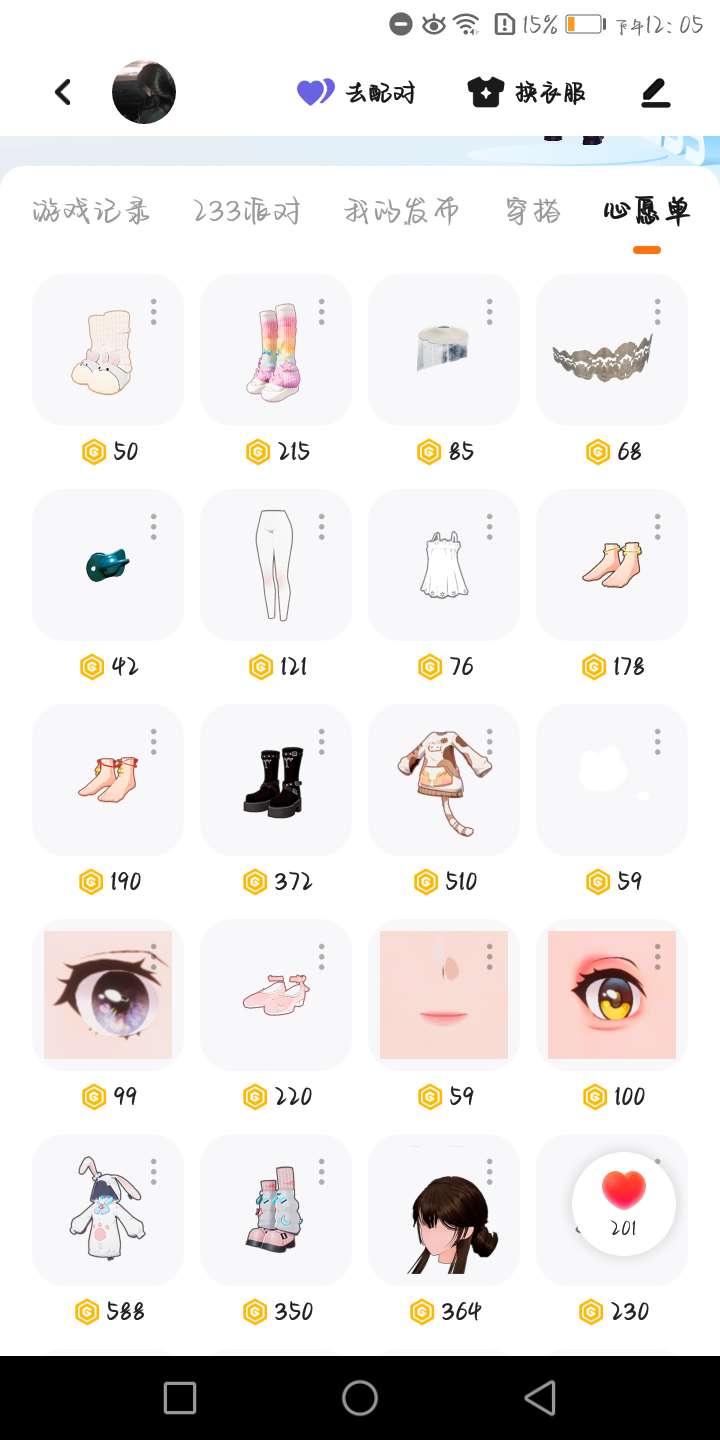Viewport: 720px width, 1440px height.
Task: View the cat hoodie outfit priced 510
Action: tap(444, 780)
